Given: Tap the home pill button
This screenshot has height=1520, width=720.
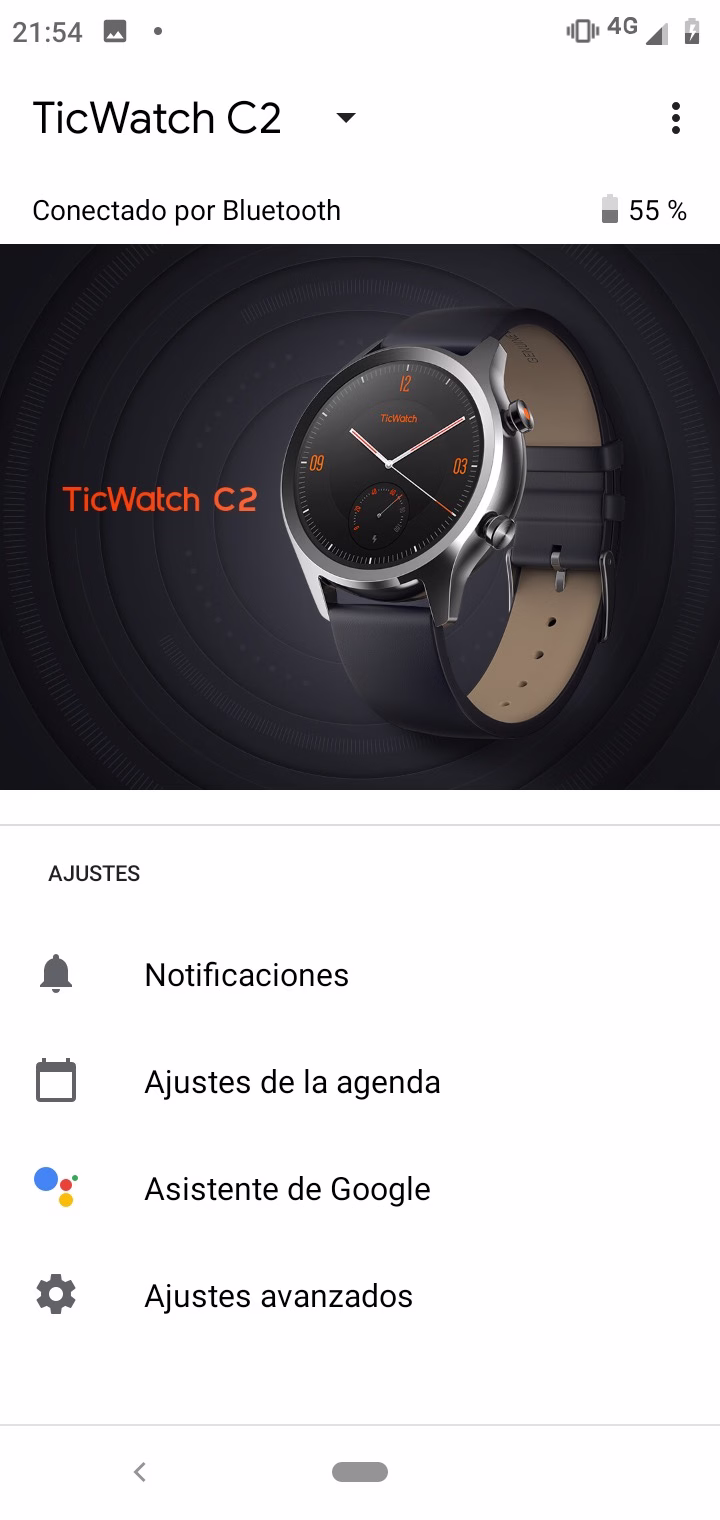Looking at the screenshot, I should [360, 1471].
